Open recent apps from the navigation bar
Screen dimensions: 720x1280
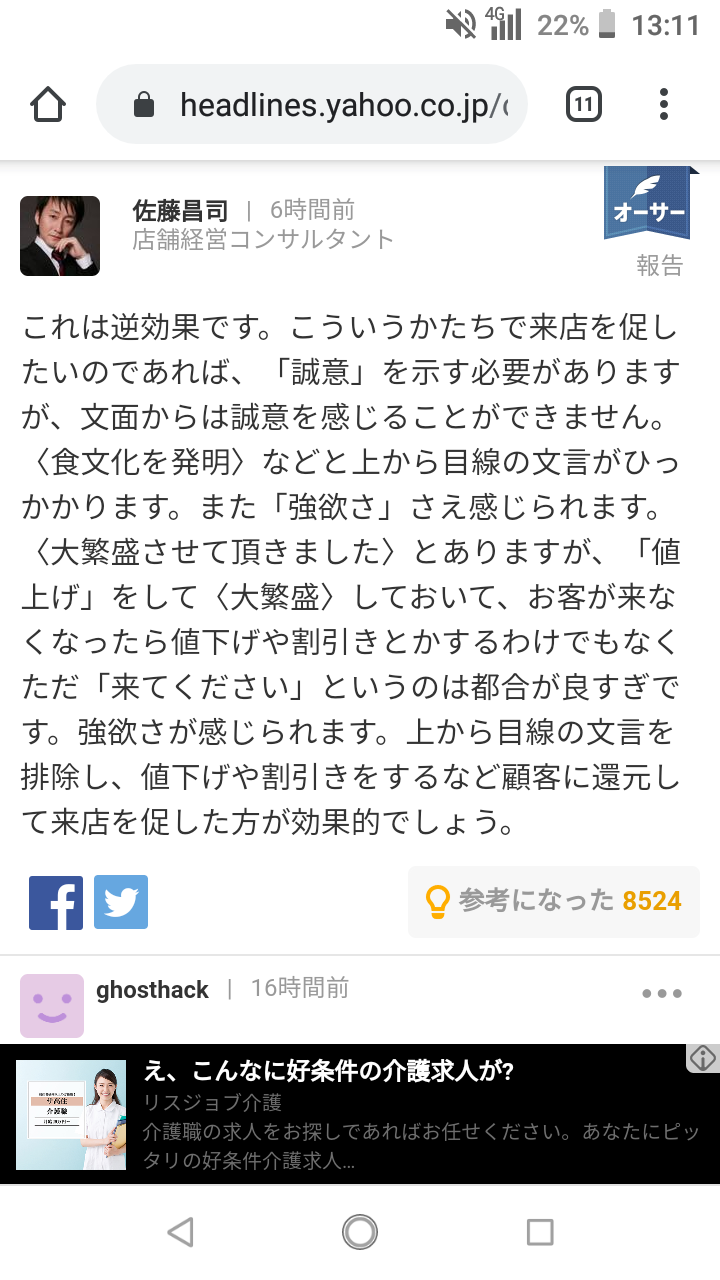pos(540,1232)
